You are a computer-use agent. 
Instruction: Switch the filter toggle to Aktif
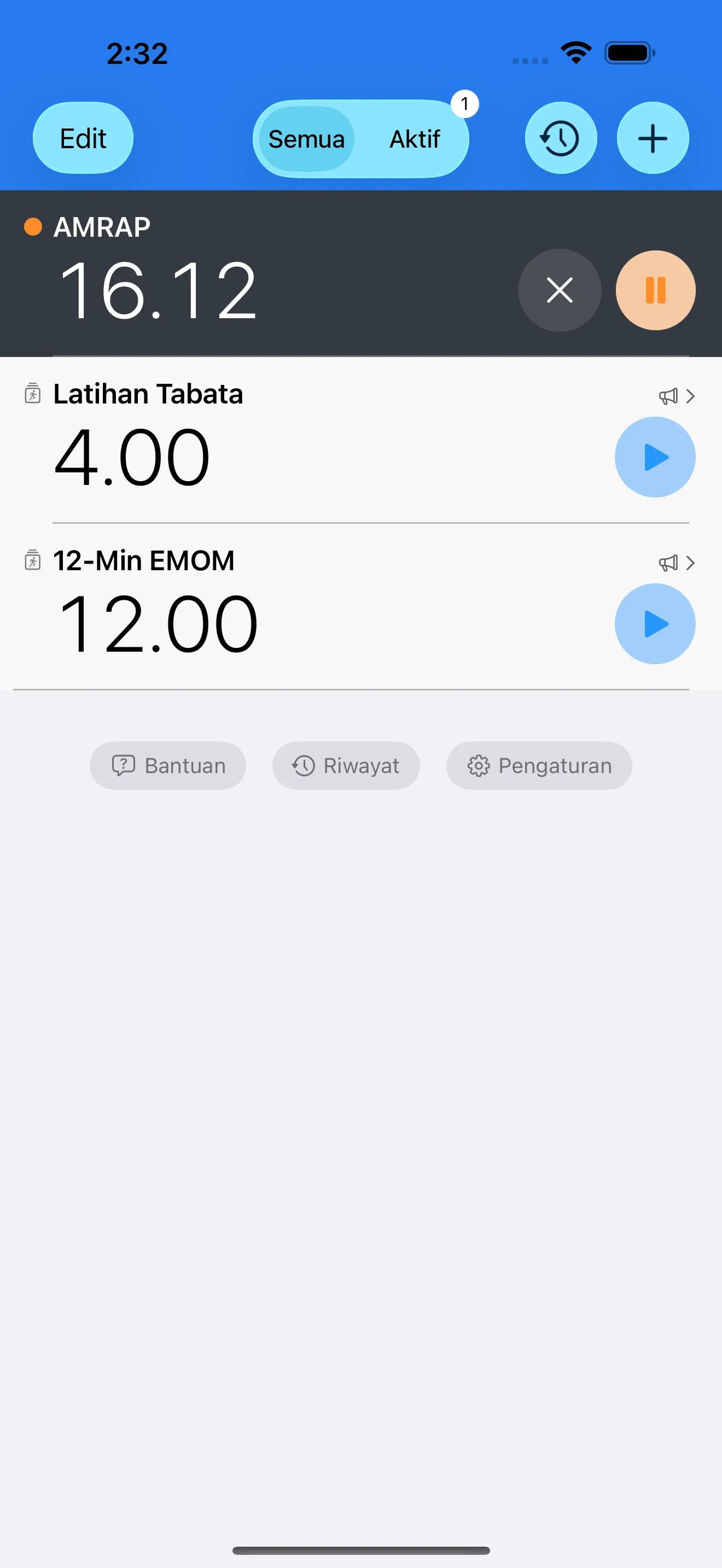point(415,139)
